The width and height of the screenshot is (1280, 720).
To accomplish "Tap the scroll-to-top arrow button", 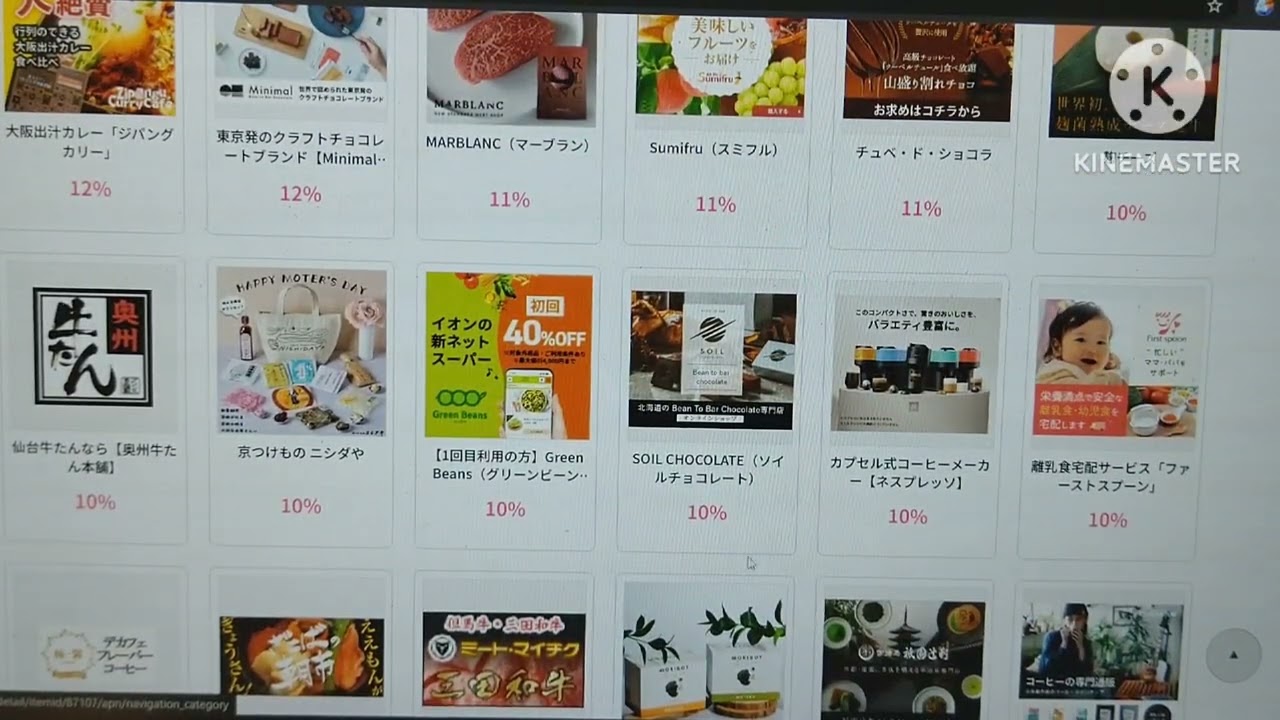I will click(1233, 655).
